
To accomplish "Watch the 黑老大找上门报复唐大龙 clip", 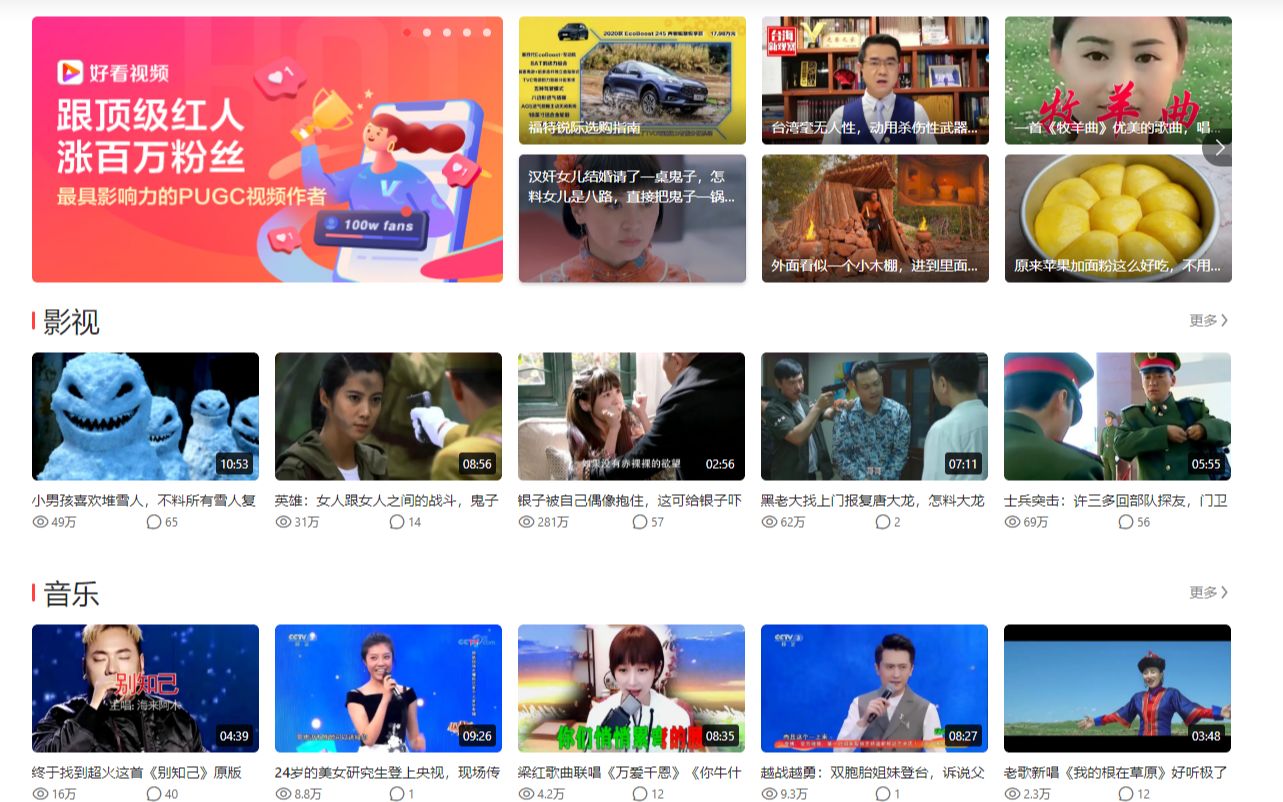I will click(874, 416).
